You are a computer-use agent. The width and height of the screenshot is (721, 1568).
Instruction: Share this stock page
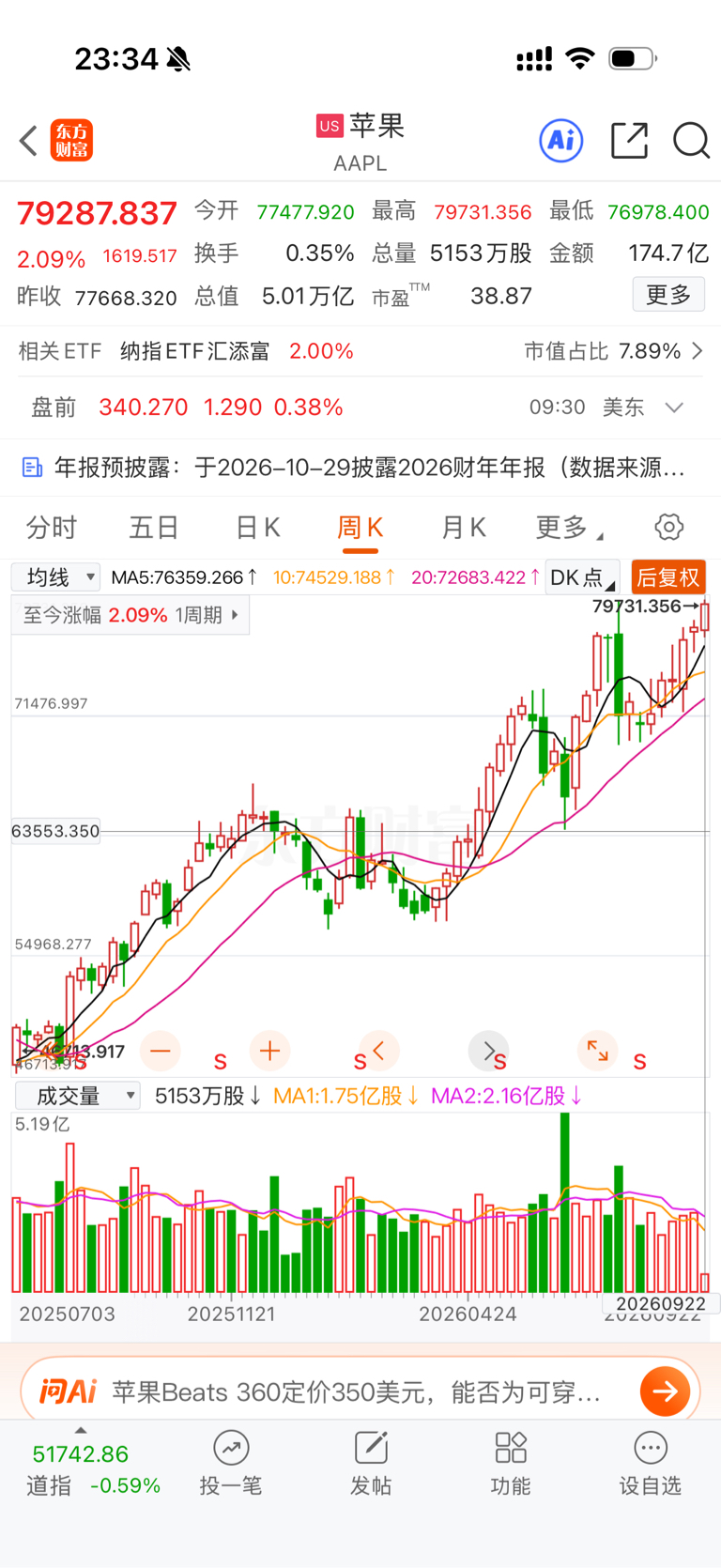[629, 141]
